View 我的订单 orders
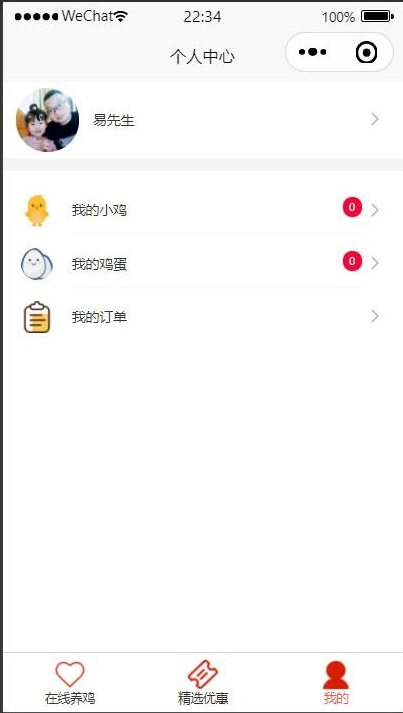The image size is (403, 713). pos(203,316)
